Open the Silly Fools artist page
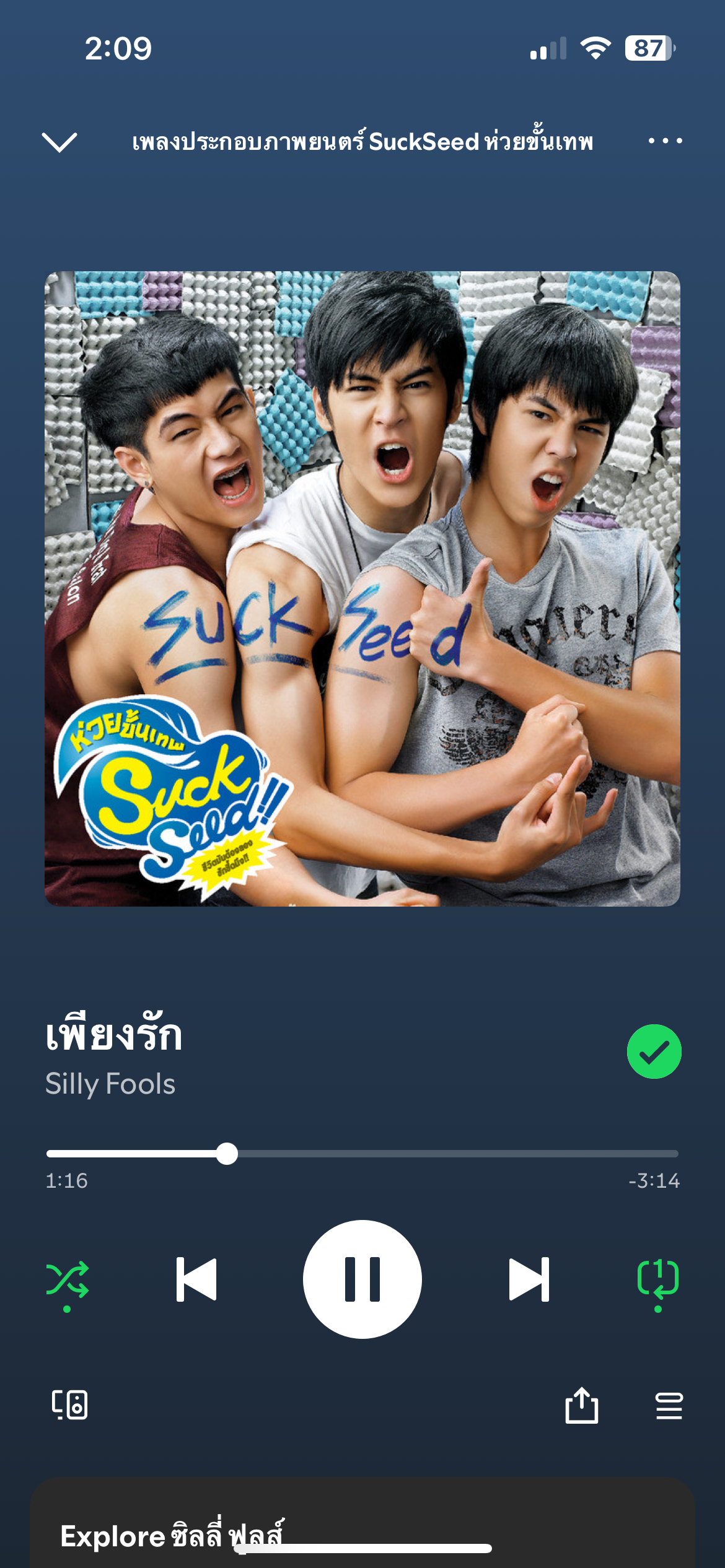This screenshot has height=1568, width=725. click(110, 1084)
